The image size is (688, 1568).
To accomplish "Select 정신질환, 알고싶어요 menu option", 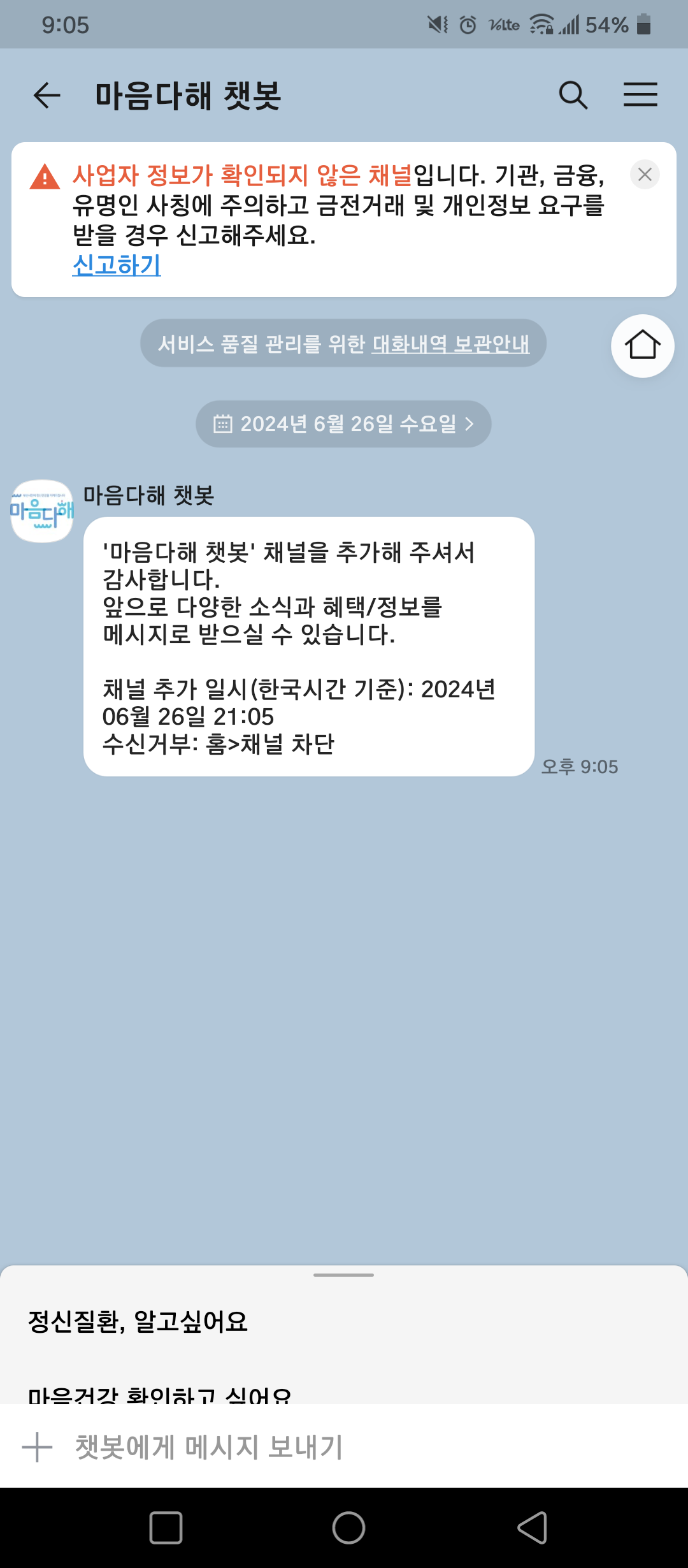I will (x=138, y=1322).
